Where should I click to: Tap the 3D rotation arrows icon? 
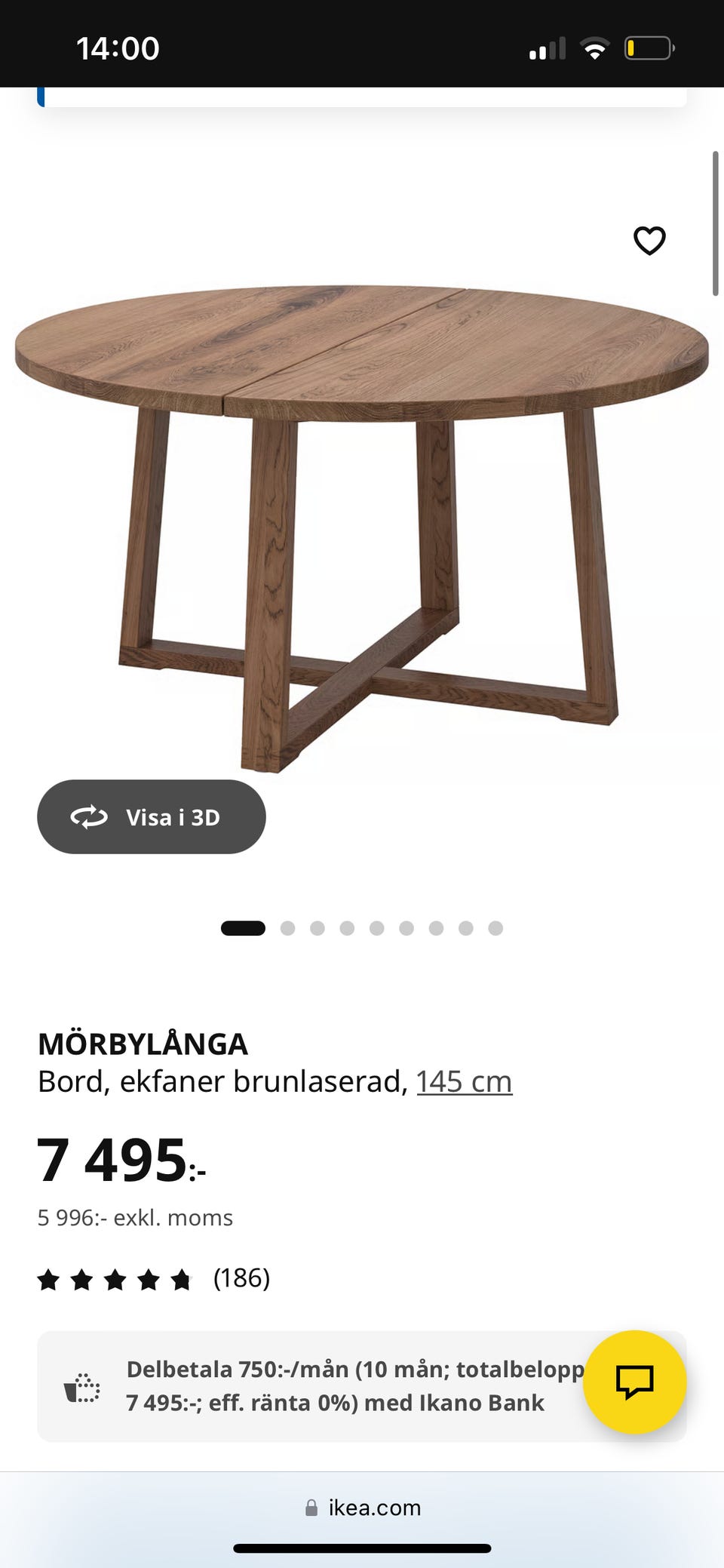coord(88,816)
